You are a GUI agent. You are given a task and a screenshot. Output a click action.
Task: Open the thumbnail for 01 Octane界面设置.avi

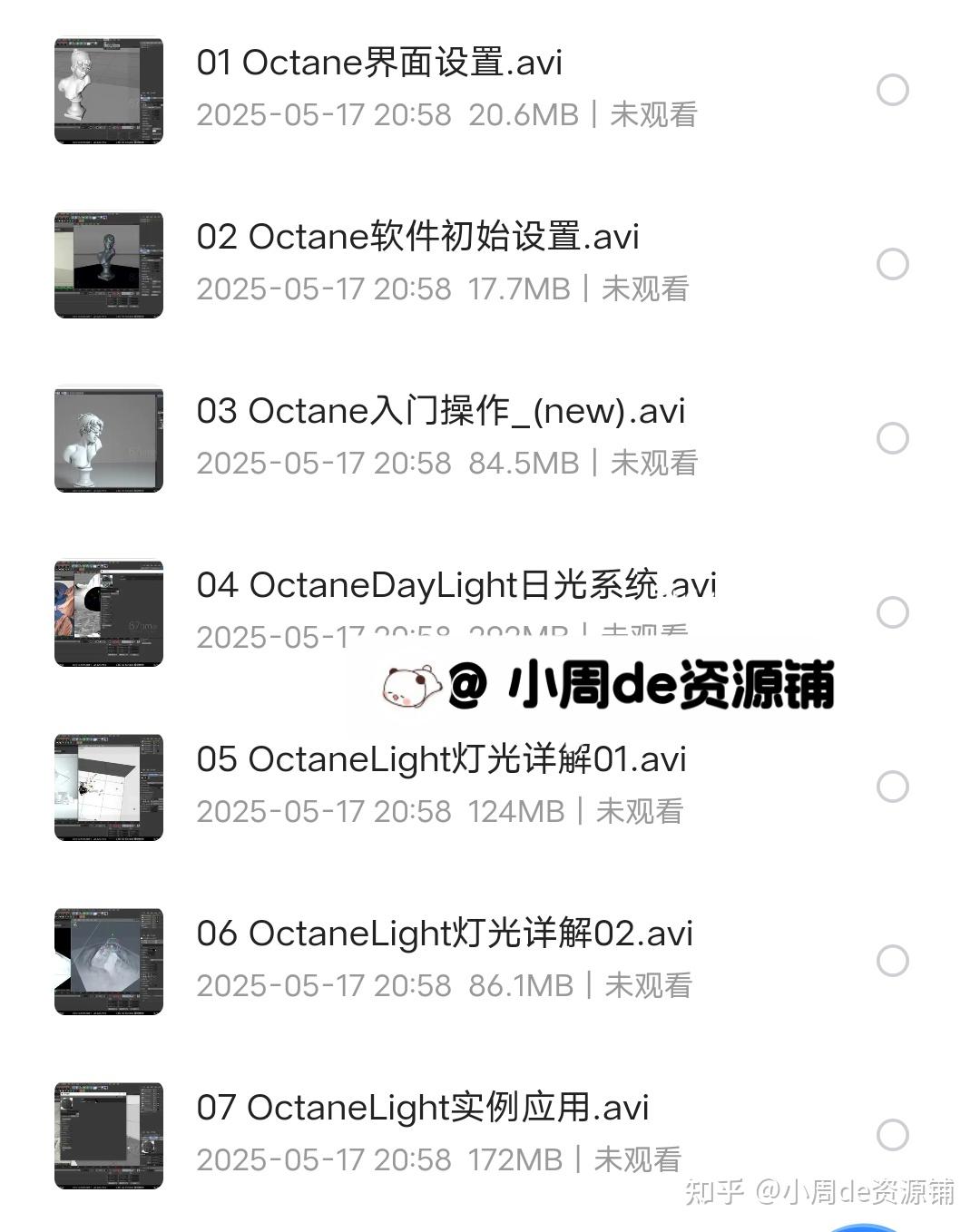click(109, 91)
